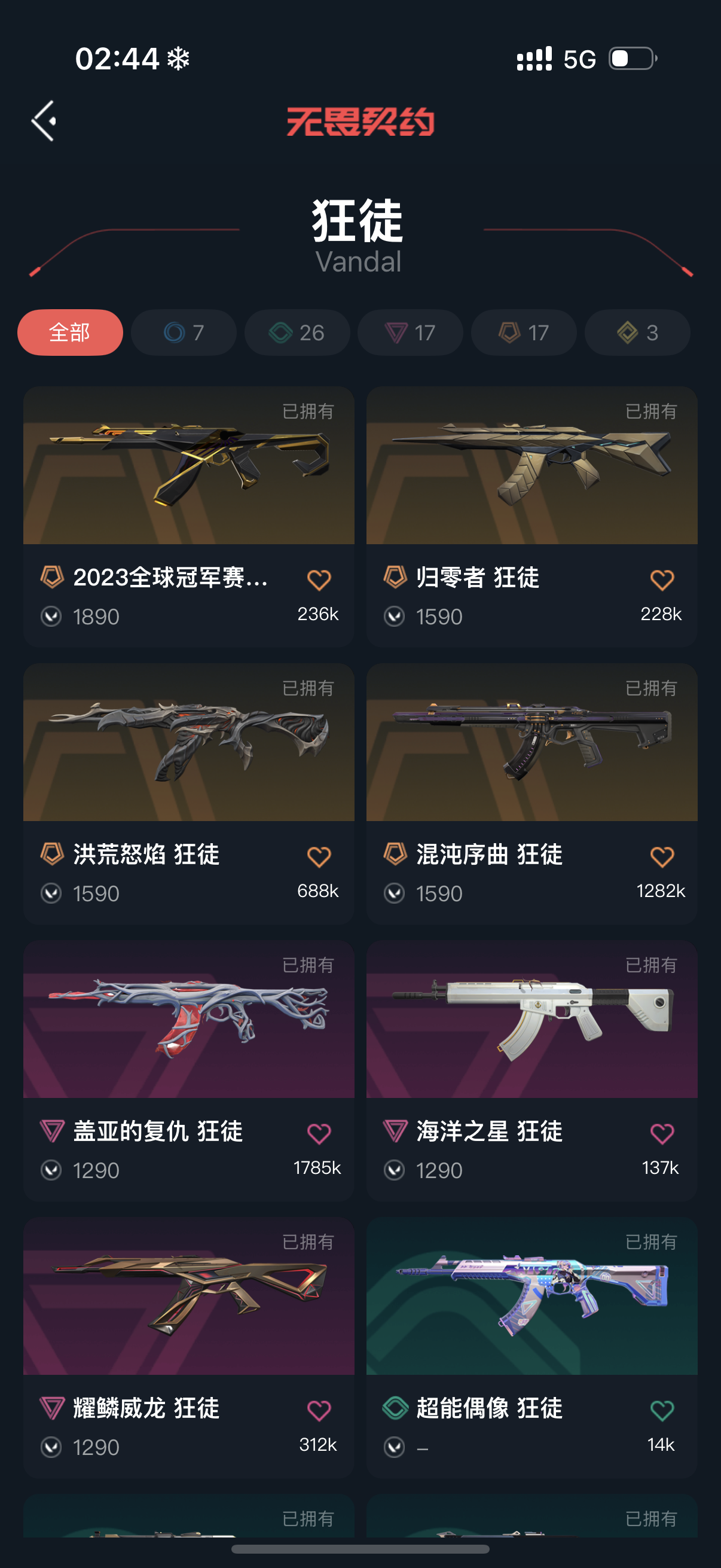The width and height of the screenshot is (721, 1568).
Task: Favorite the 2023全球冠军赛 skin with heart
Action: point(319,580)
